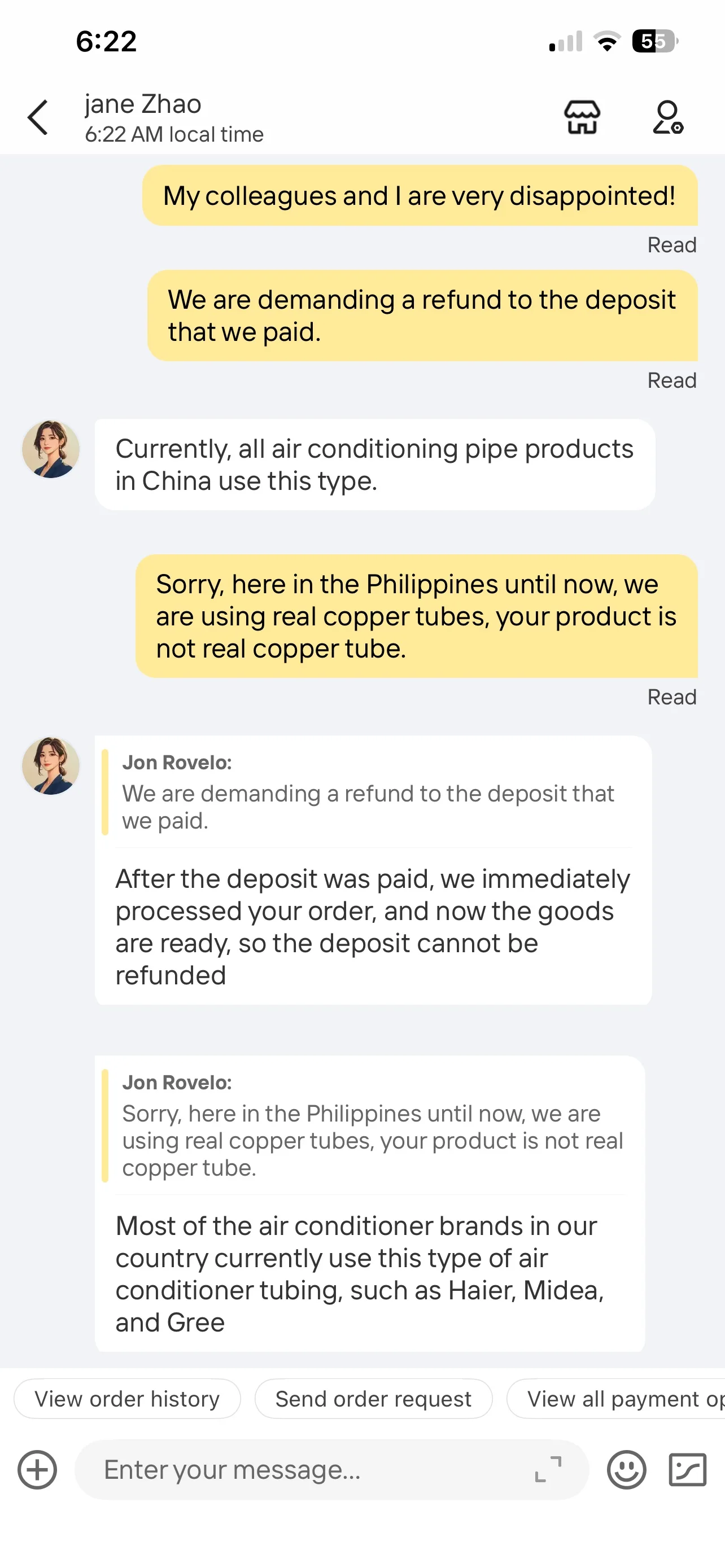Choose the Send order request chip
The height and width of the screenshot is (1568, 725).
373,1399
